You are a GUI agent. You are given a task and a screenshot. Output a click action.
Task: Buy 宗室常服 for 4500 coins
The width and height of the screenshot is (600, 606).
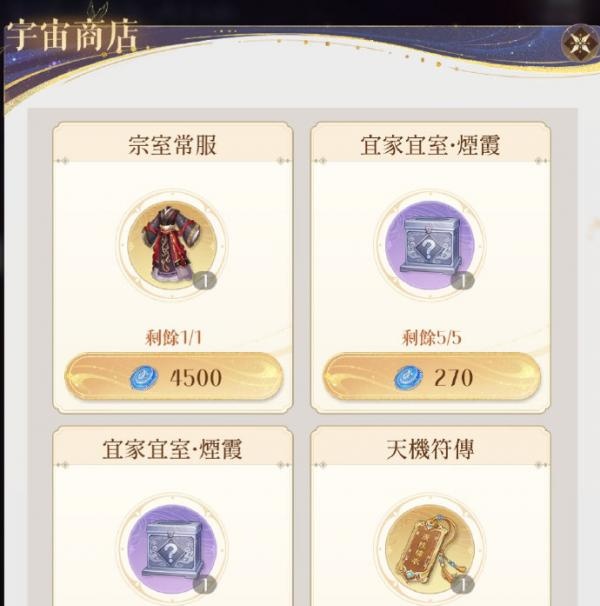[172, 376]
